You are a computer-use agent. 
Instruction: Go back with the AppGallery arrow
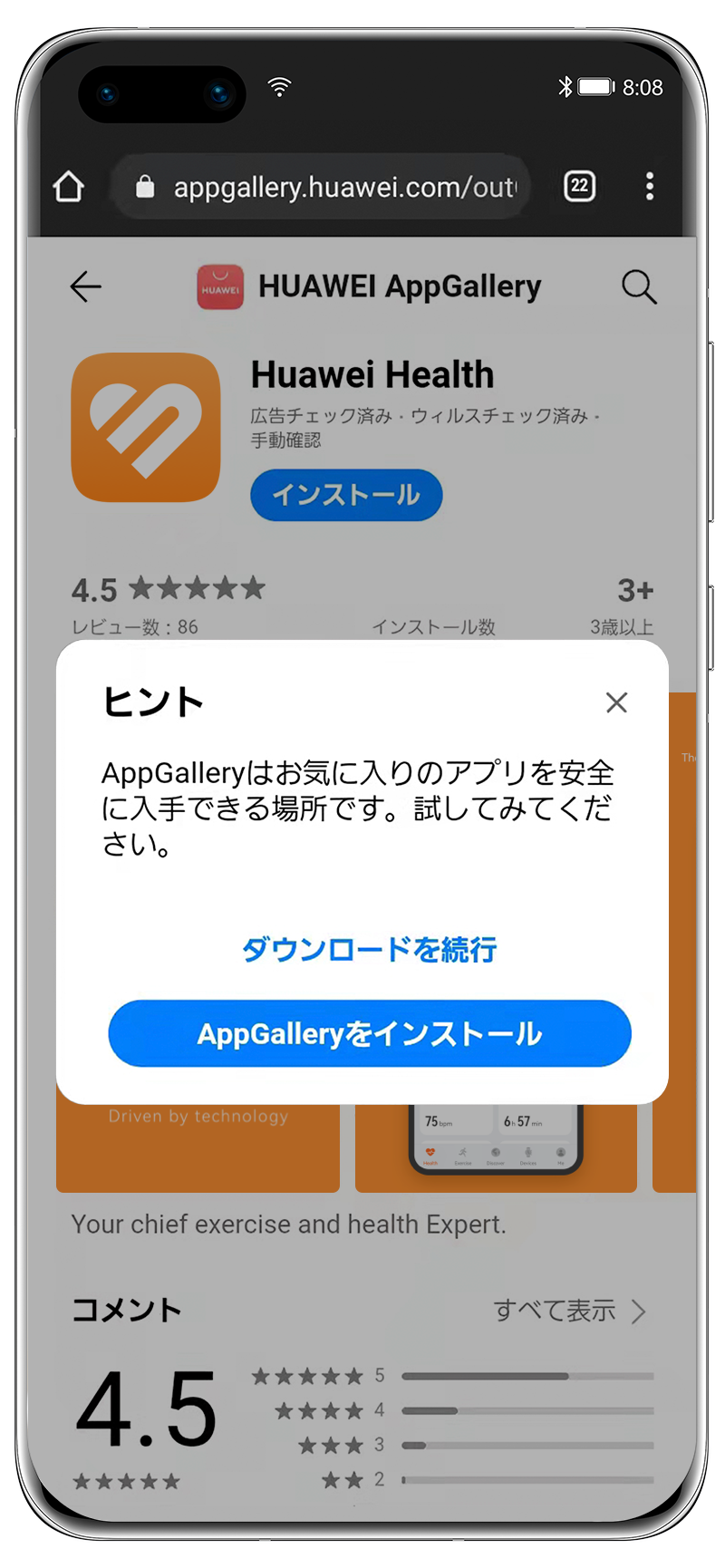(86, 287)
